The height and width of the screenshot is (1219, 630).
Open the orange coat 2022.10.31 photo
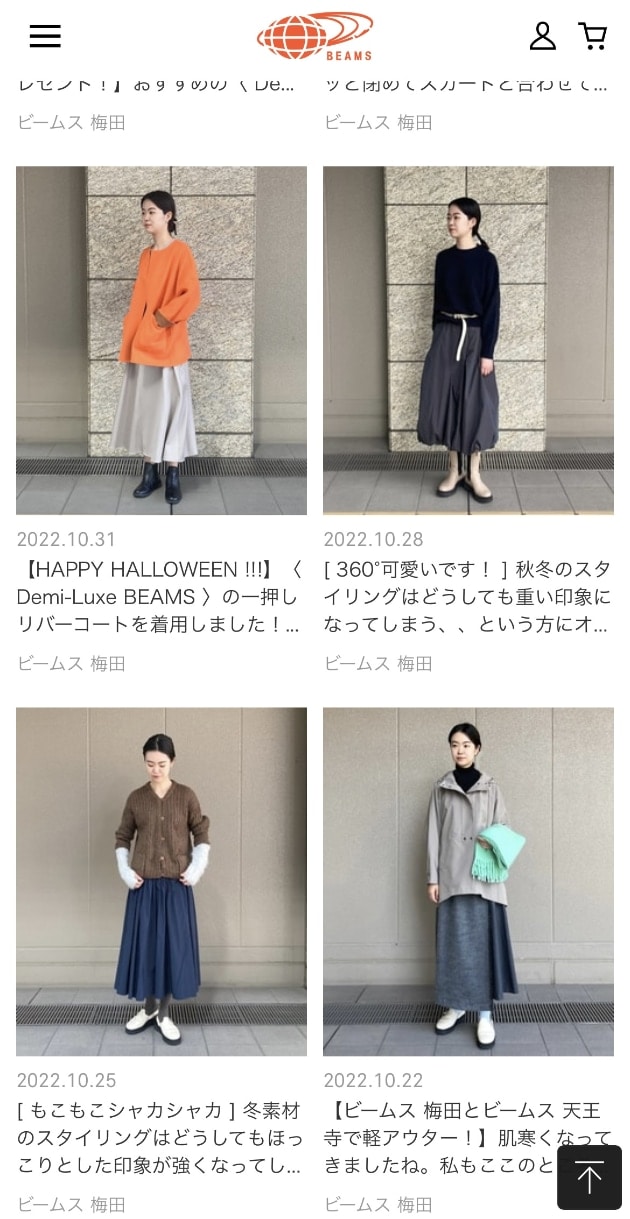coord(161,340)
